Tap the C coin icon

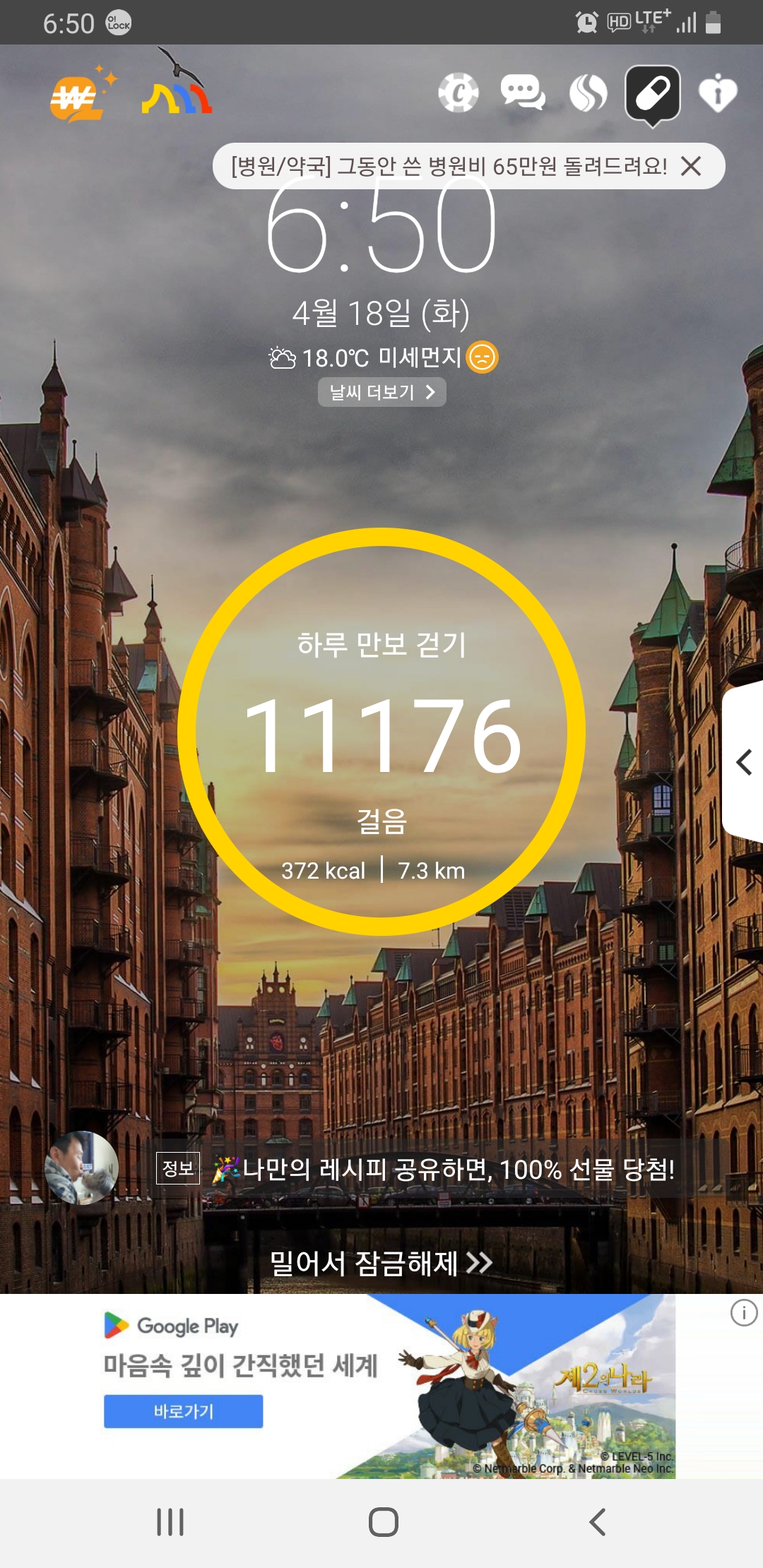tap(459, 93)
